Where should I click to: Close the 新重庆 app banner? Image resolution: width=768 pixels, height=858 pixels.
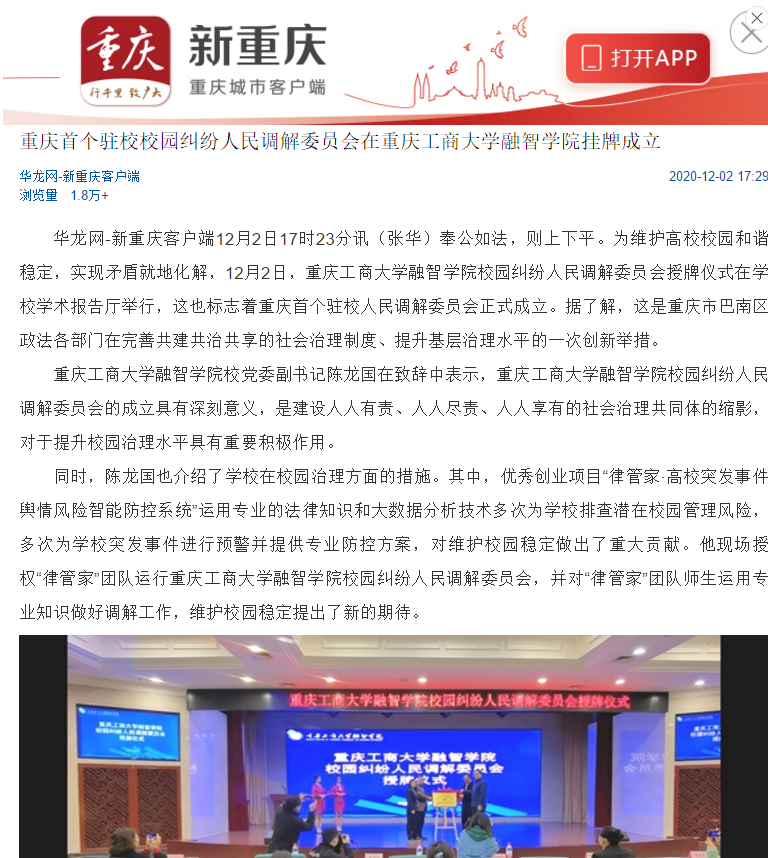749,31
